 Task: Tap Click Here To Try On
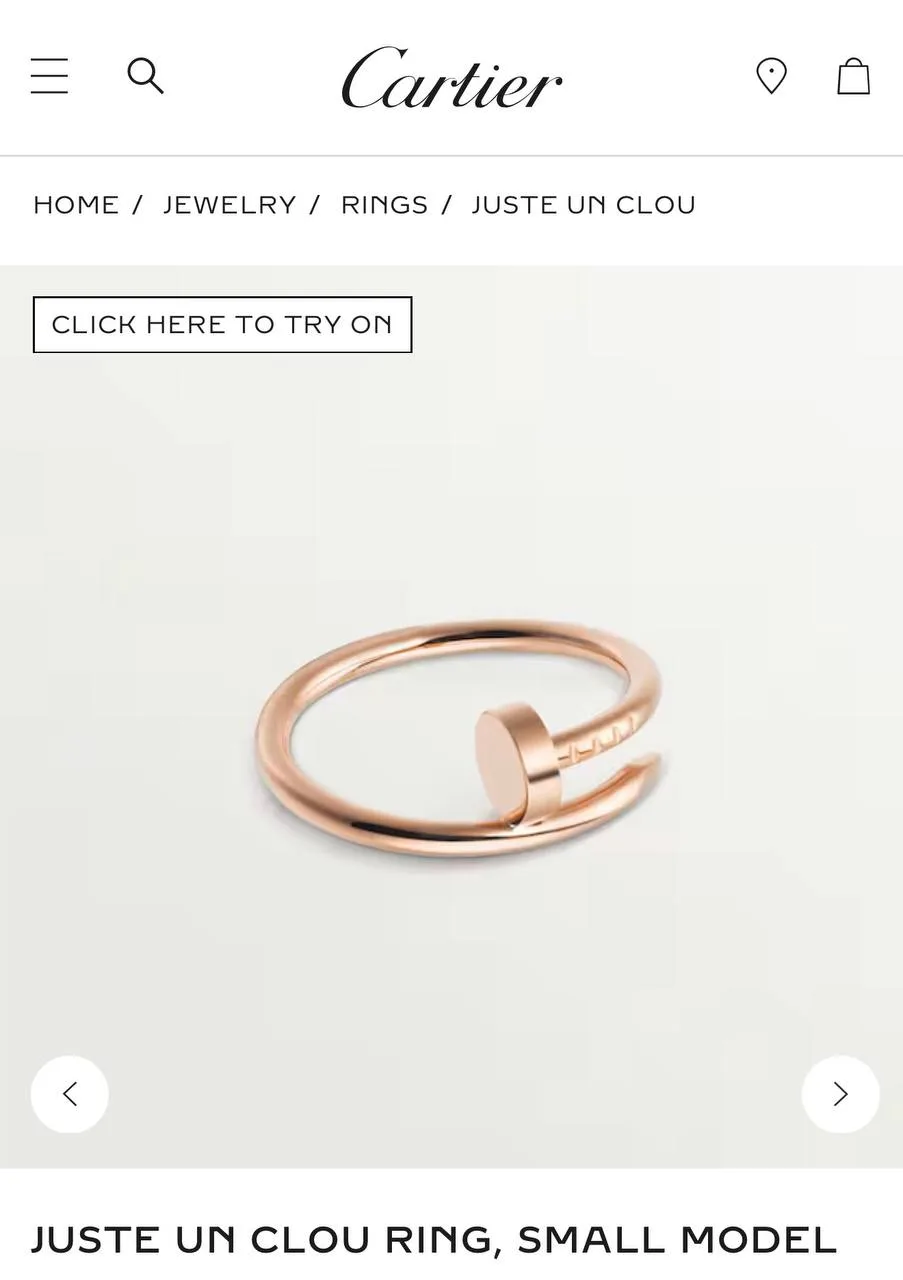pos(222,325)
